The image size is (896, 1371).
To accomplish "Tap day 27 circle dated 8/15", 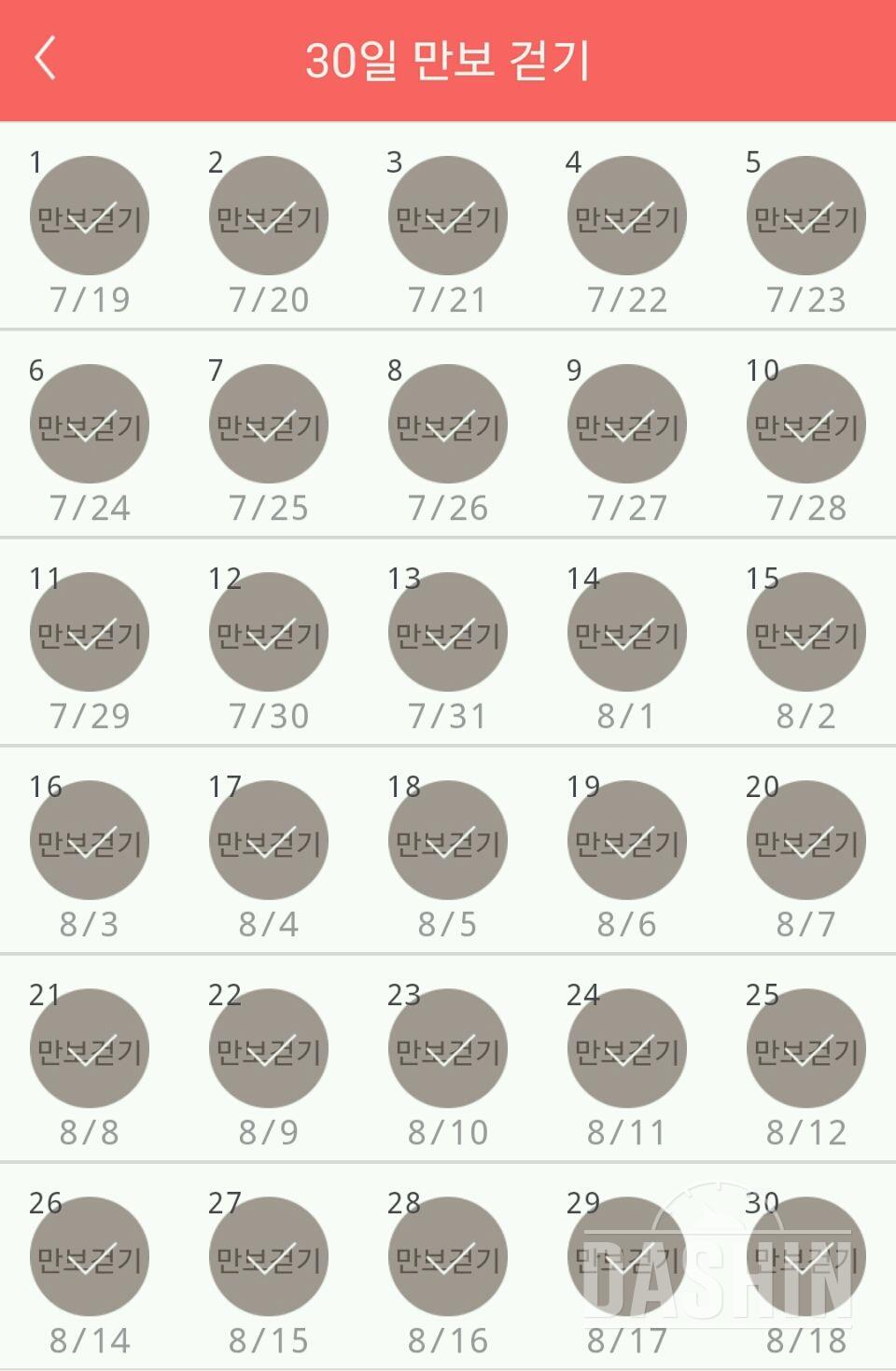I will click(x=269, y=1256).
